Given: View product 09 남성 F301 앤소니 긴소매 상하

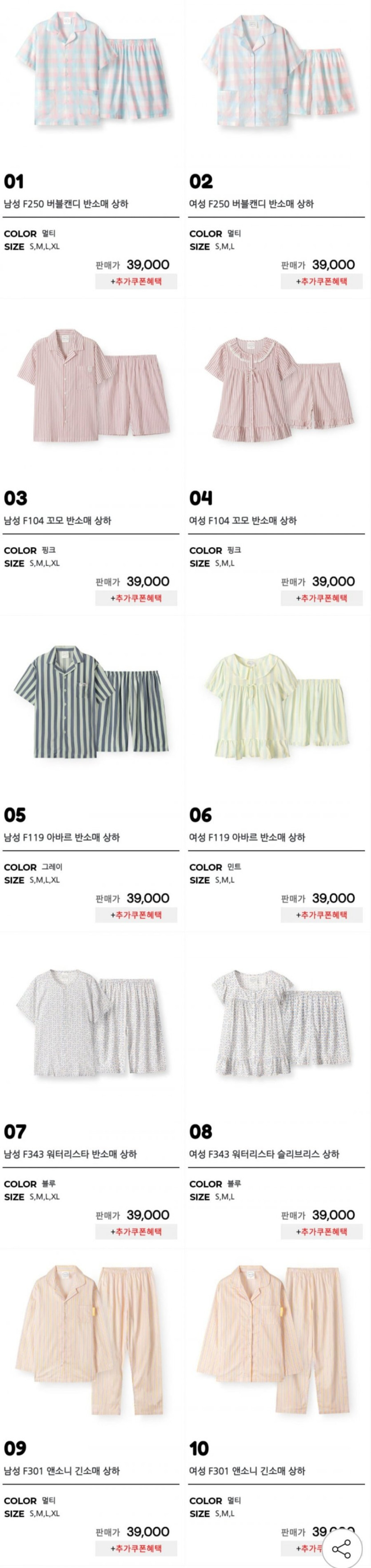Looking at the screenshot, I should click(92, 1339).
